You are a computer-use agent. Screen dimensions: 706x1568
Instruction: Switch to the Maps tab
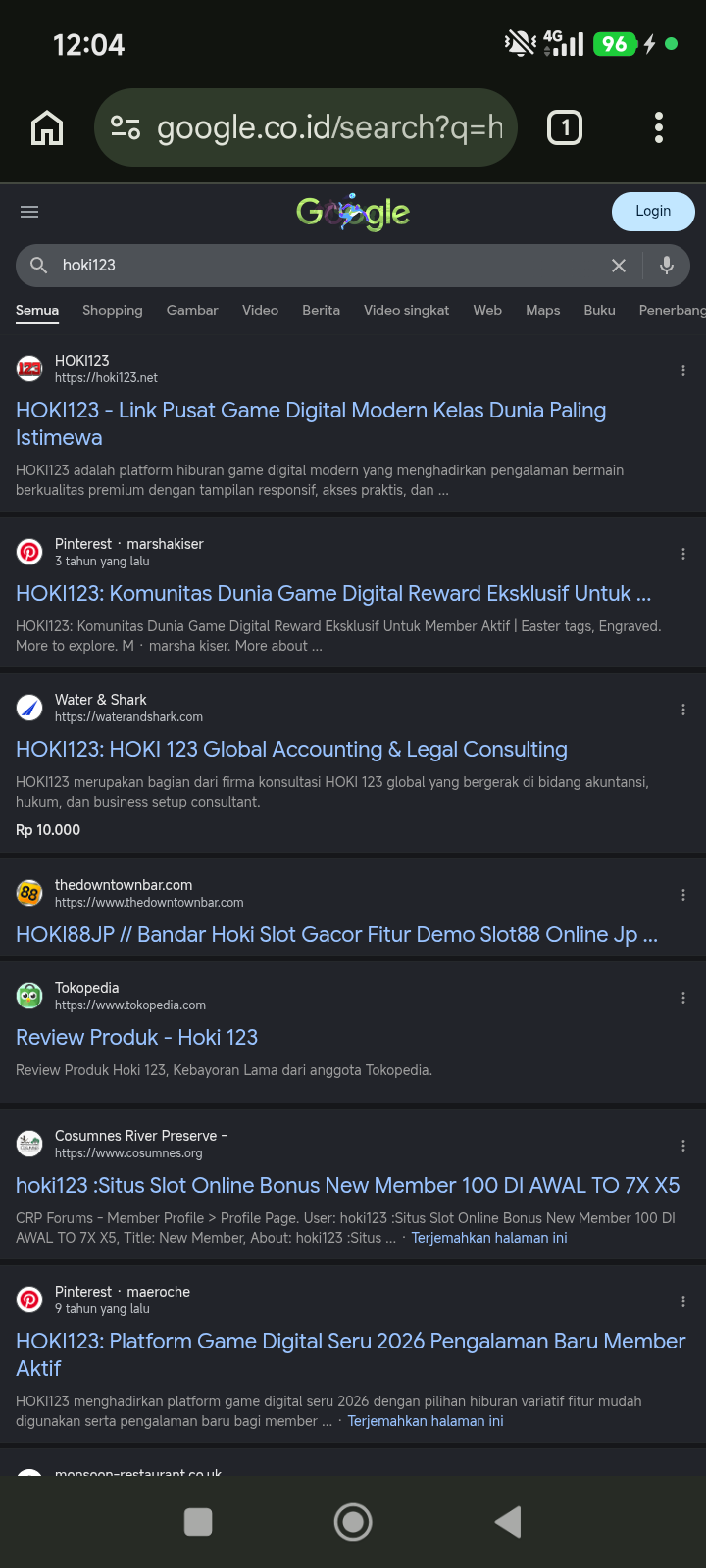pyautogui.click(x=543, y=310)
